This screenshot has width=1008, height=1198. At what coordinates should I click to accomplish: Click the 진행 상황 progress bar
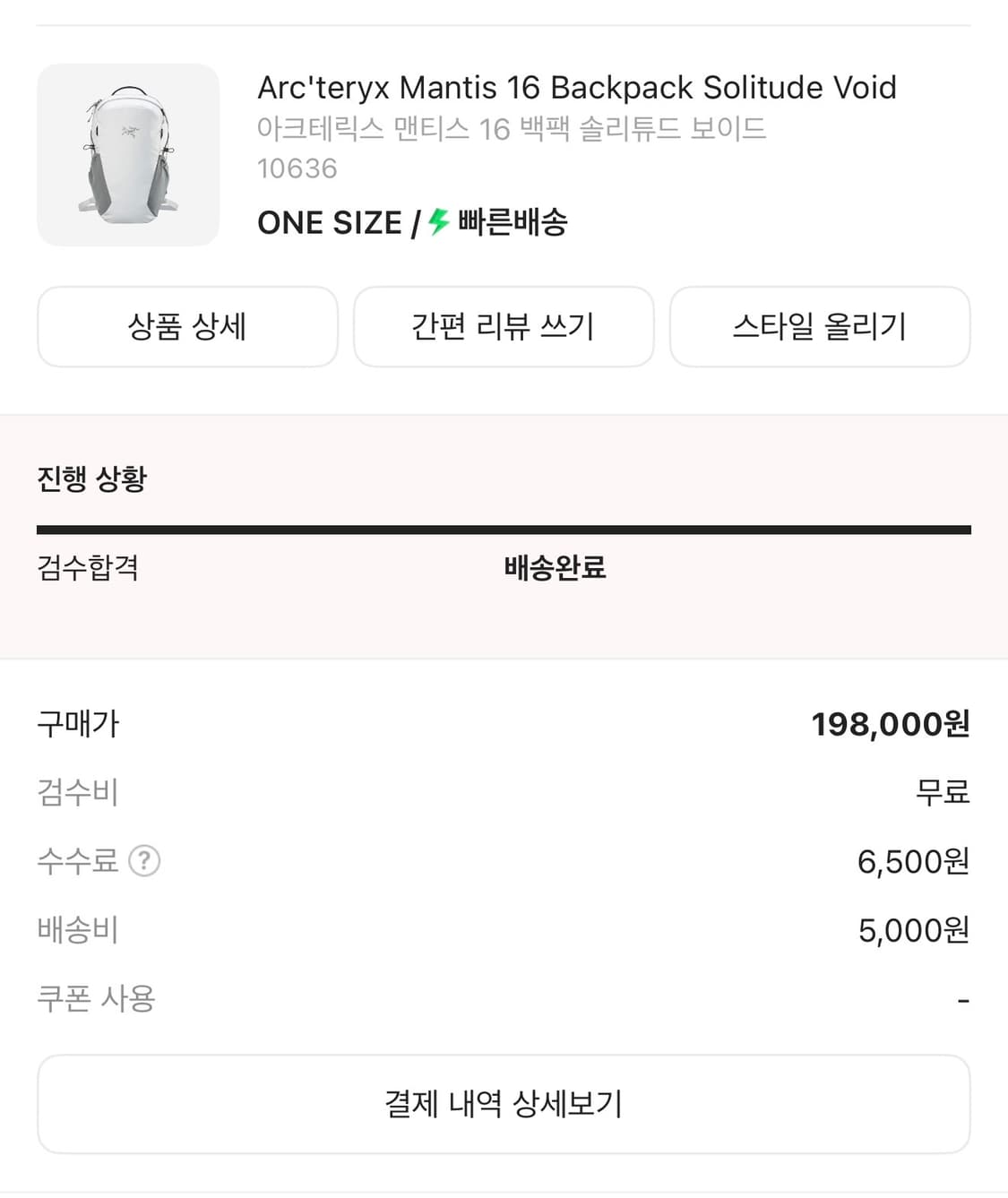tap(504, 529)
